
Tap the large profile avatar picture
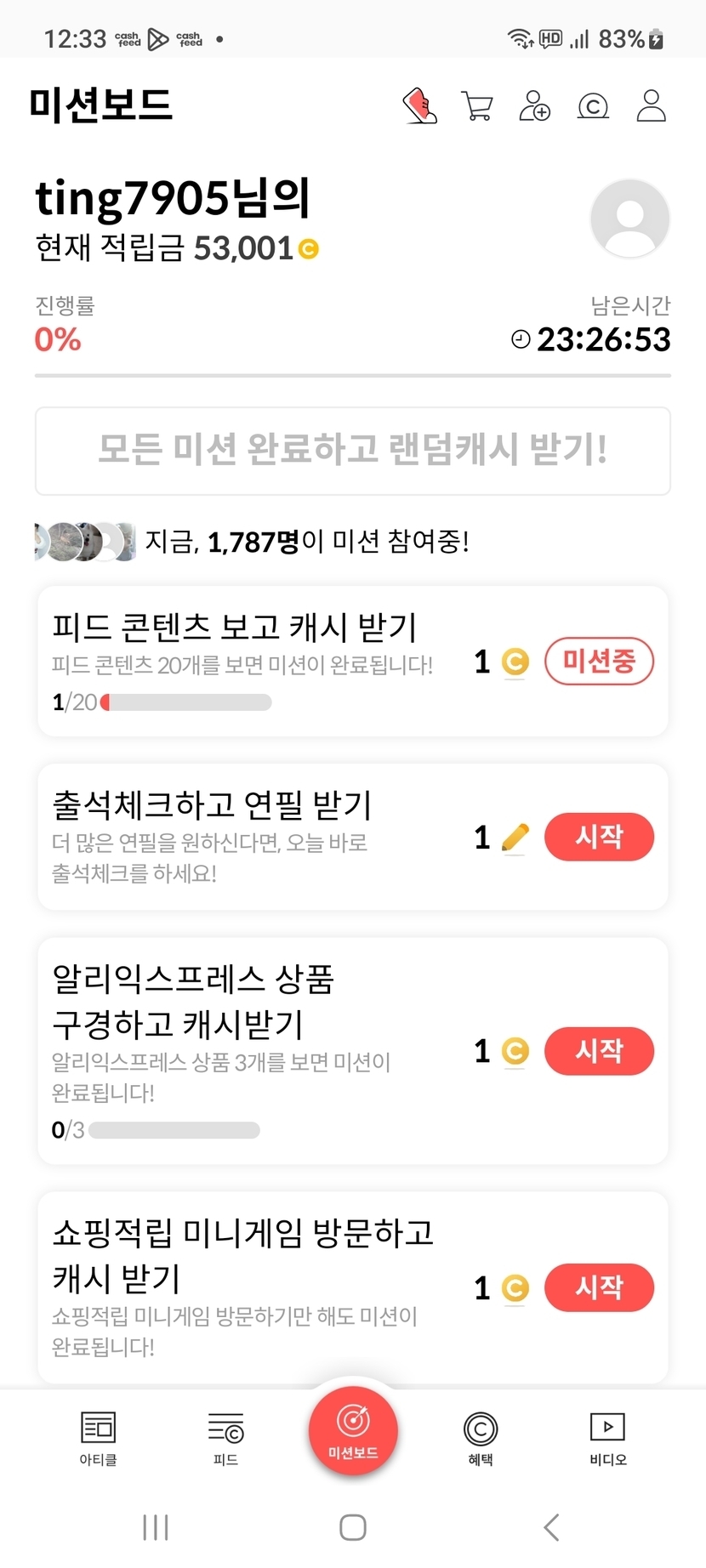click(x=629, y=219)
